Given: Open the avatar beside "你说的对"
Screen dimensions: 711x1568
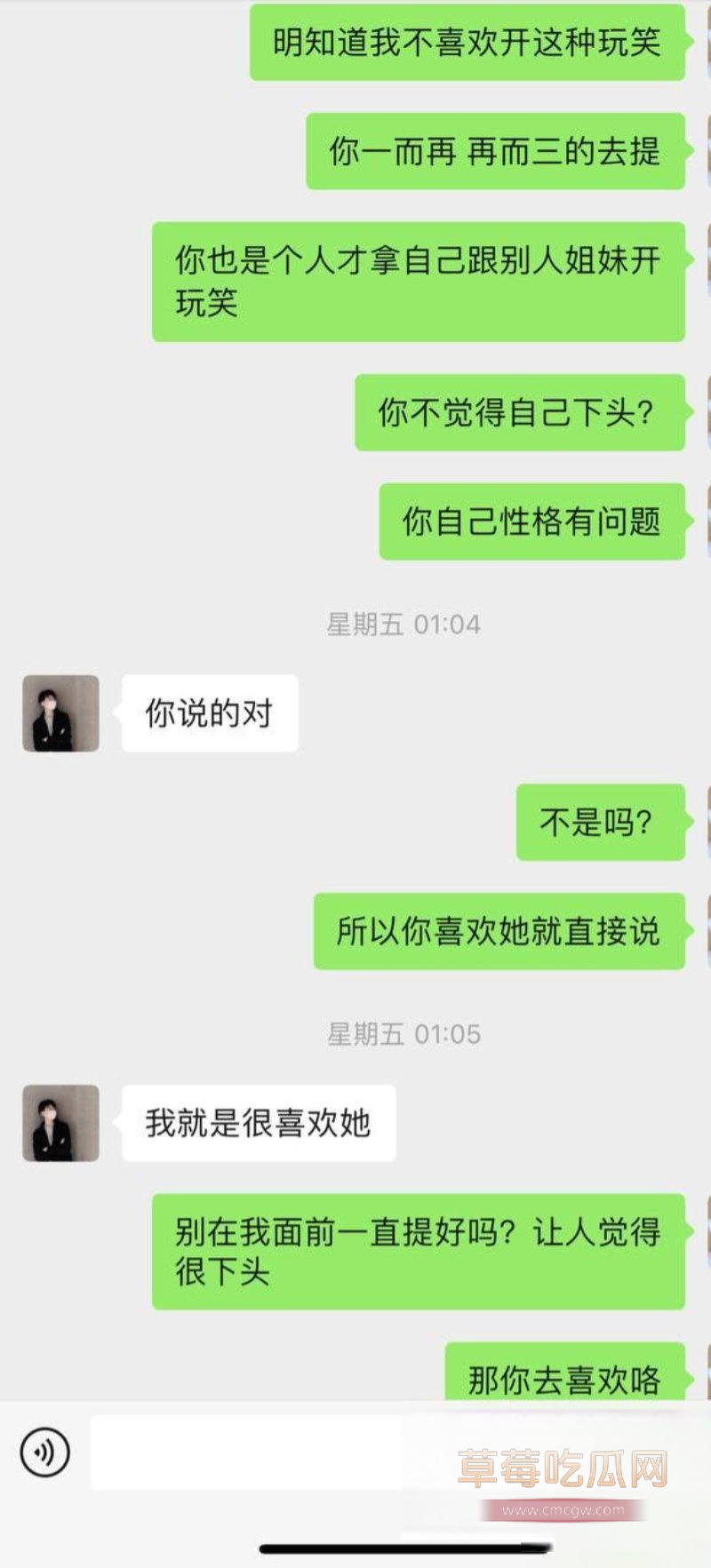Looking at the screenshot, I should point(60,713).
